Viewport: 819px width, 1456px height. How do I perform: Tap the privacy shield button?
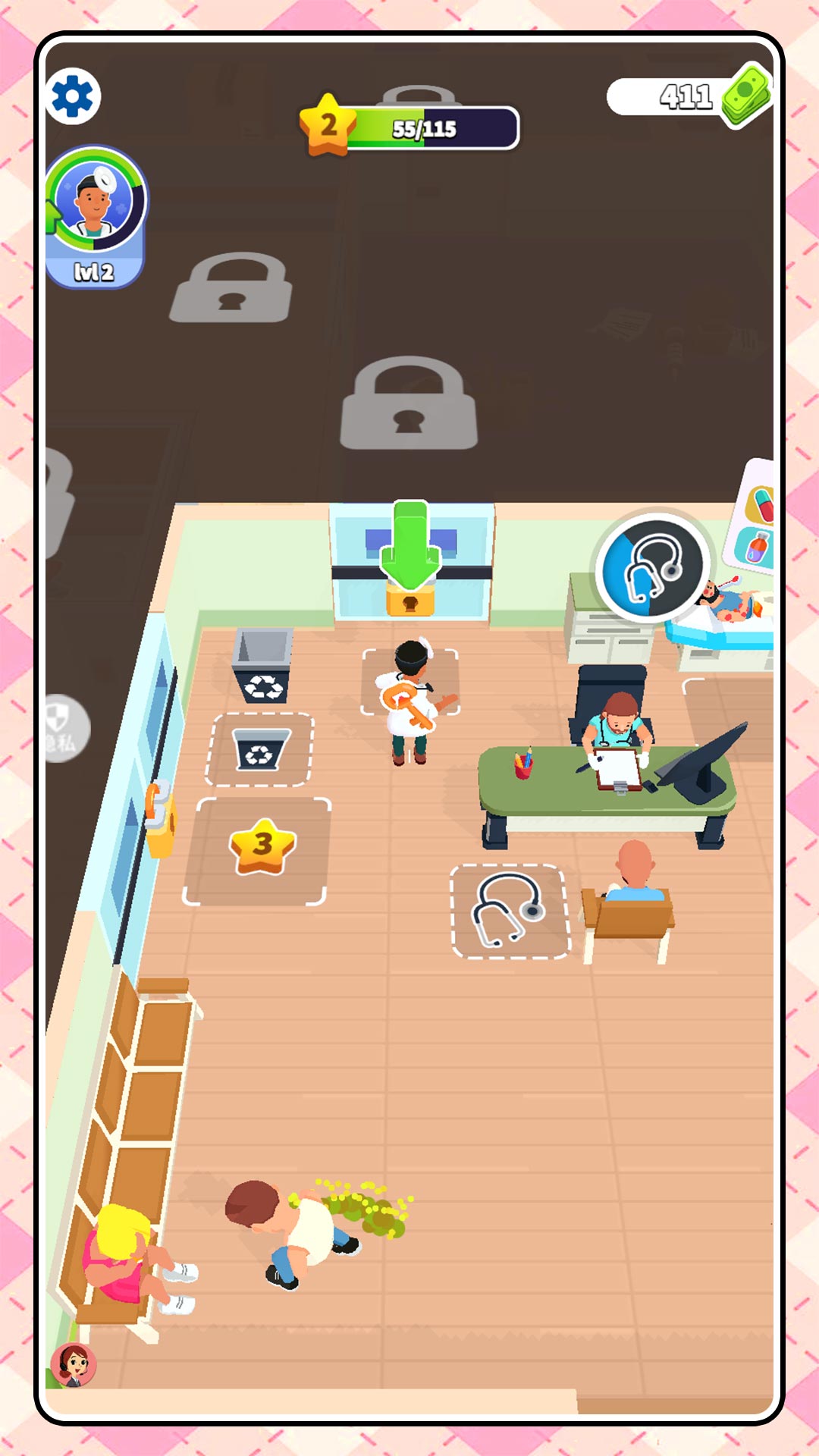64,728
